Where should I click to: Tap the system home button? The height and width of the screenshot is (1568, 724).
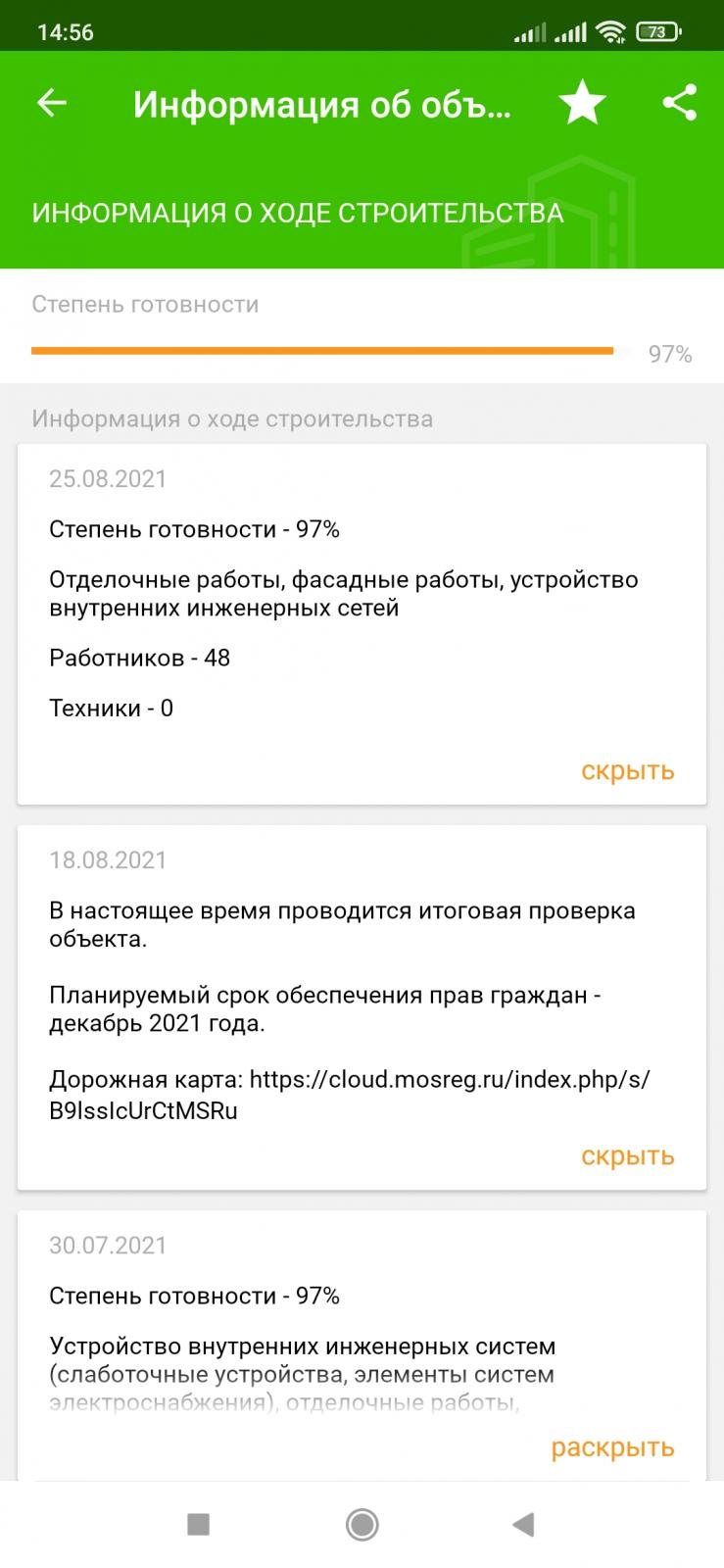[362, 1524]
